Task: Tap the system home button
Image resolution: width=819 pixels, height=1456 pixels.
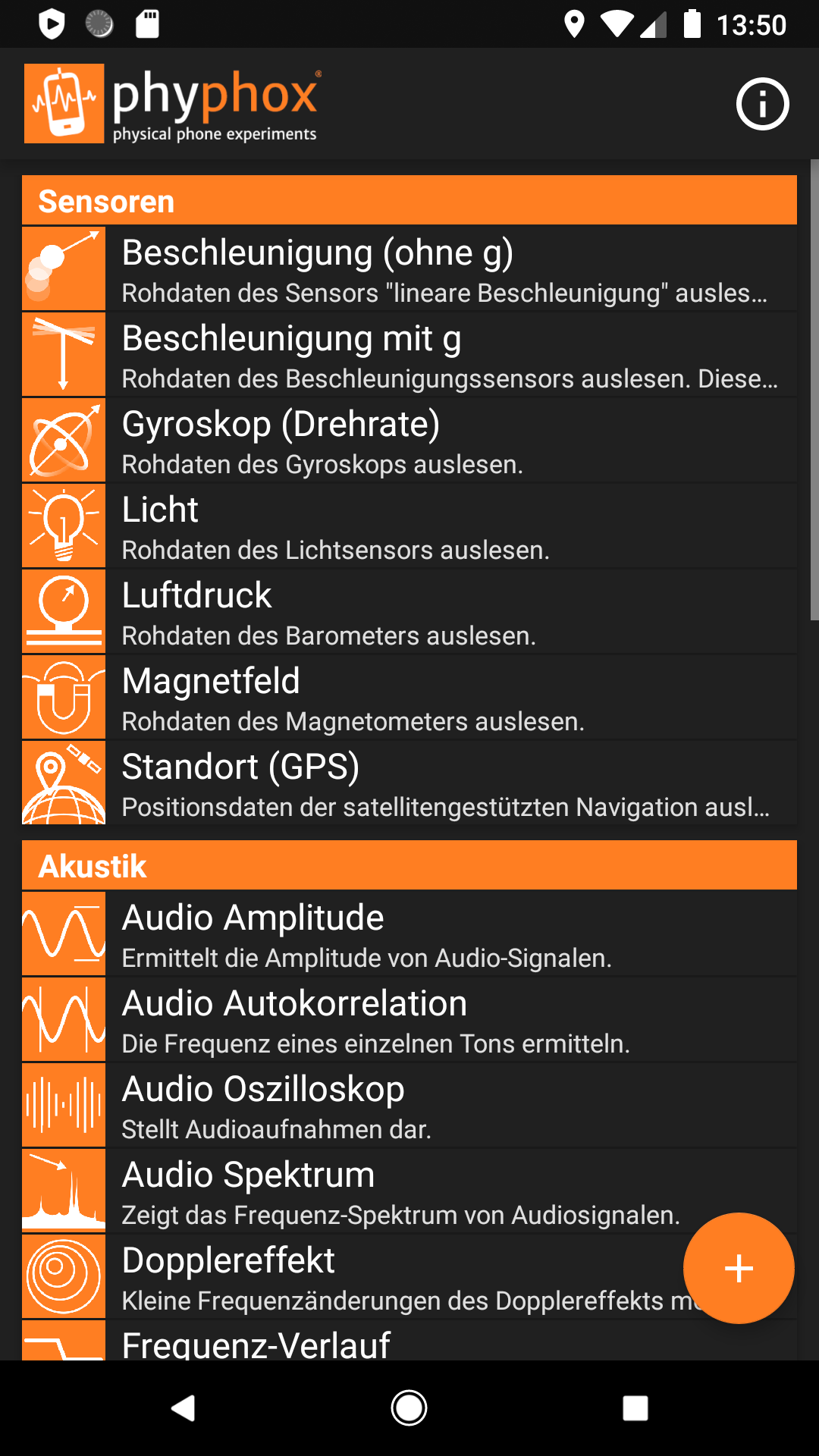Action: pyautogui.click(x=409, y=1408)
